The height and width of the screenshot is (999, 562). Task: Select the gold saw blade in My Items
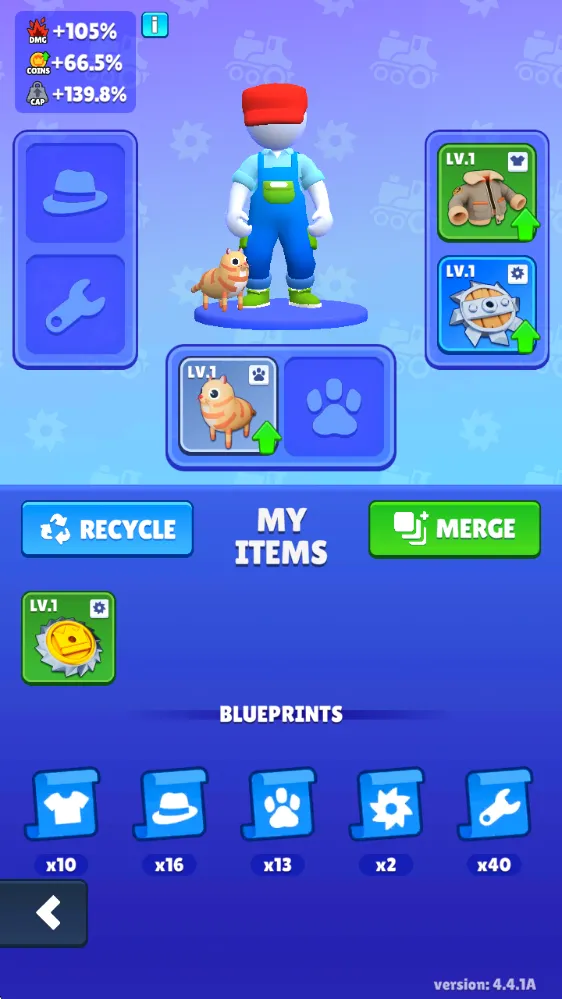point(69,638)
